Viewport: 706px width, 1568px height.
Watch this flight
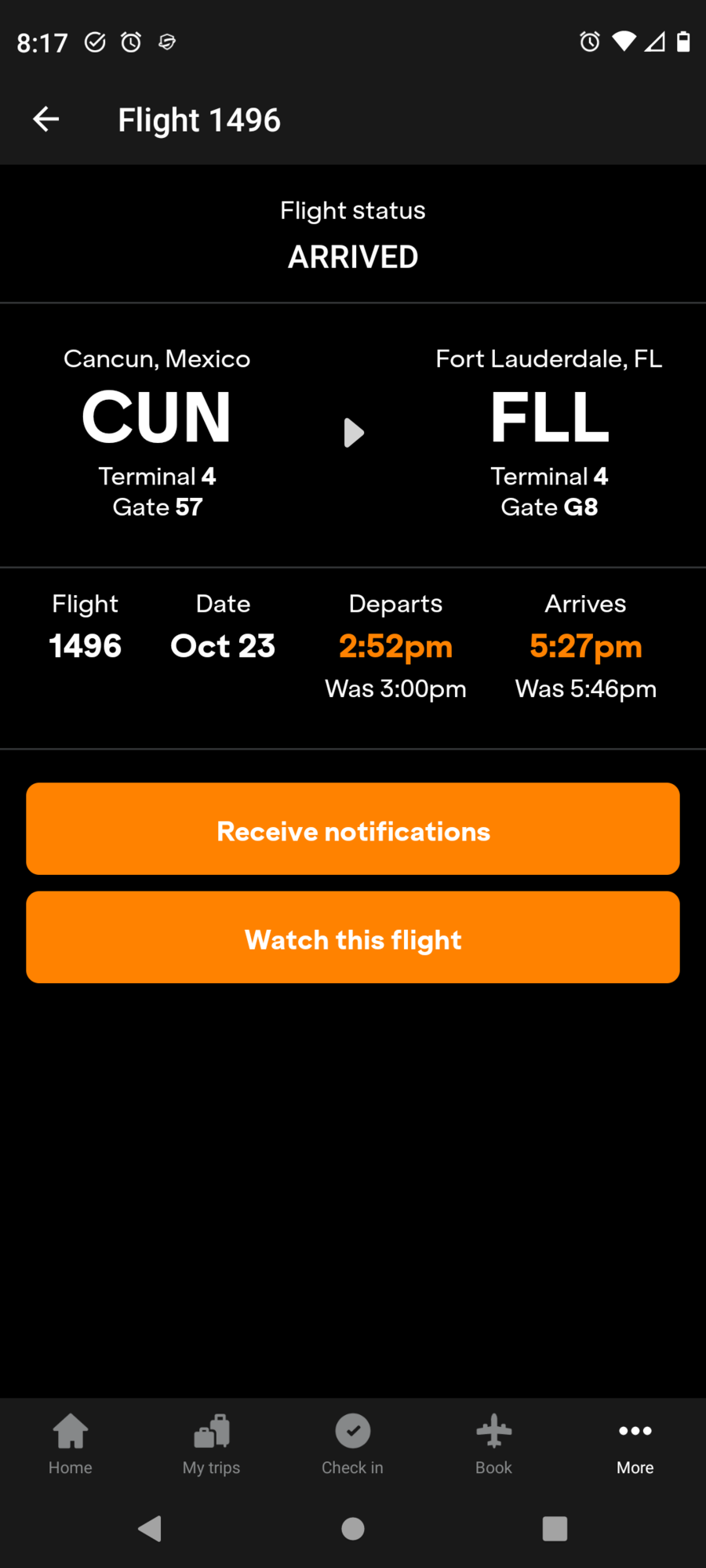click(353, 938)
